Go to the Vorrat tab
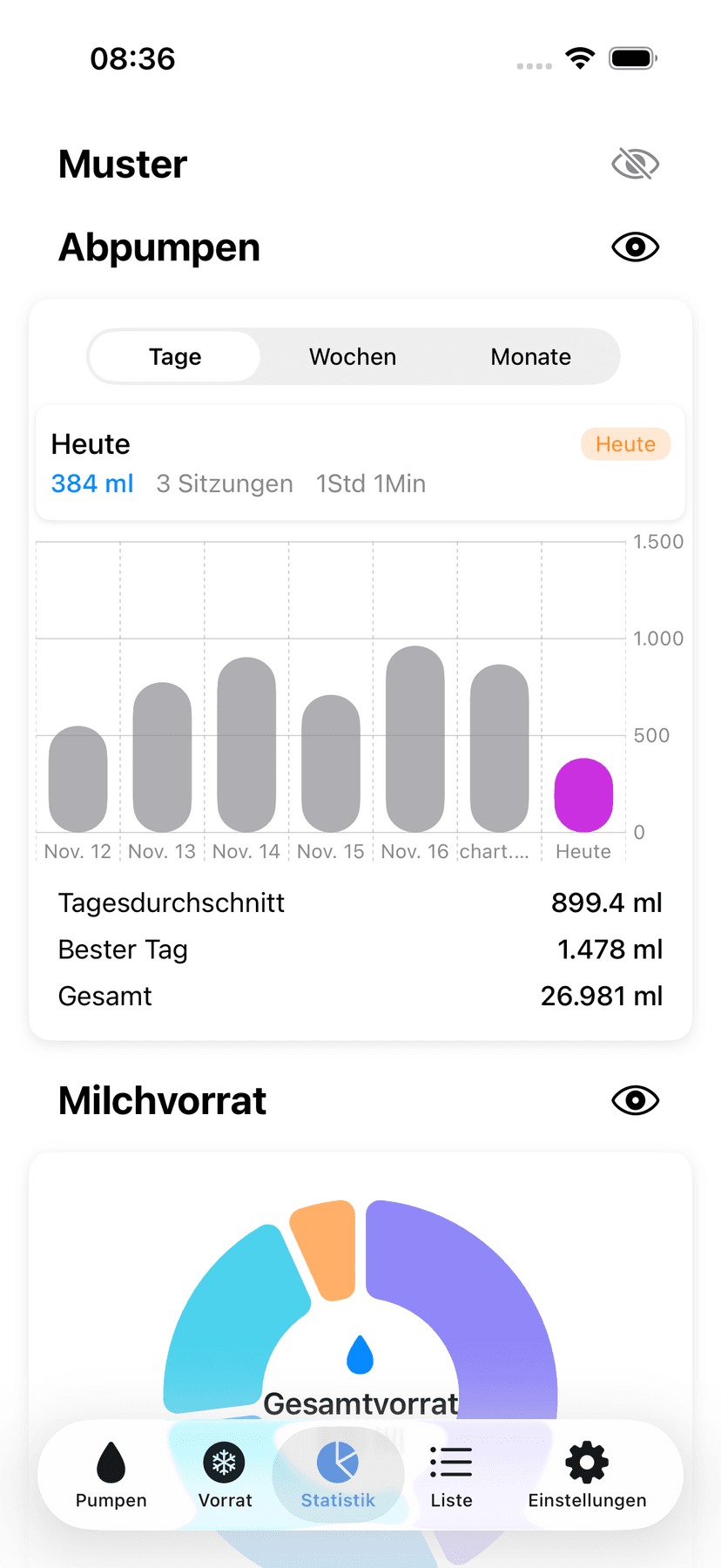Screen dimensions: 721x1568 coord(225,1474)
